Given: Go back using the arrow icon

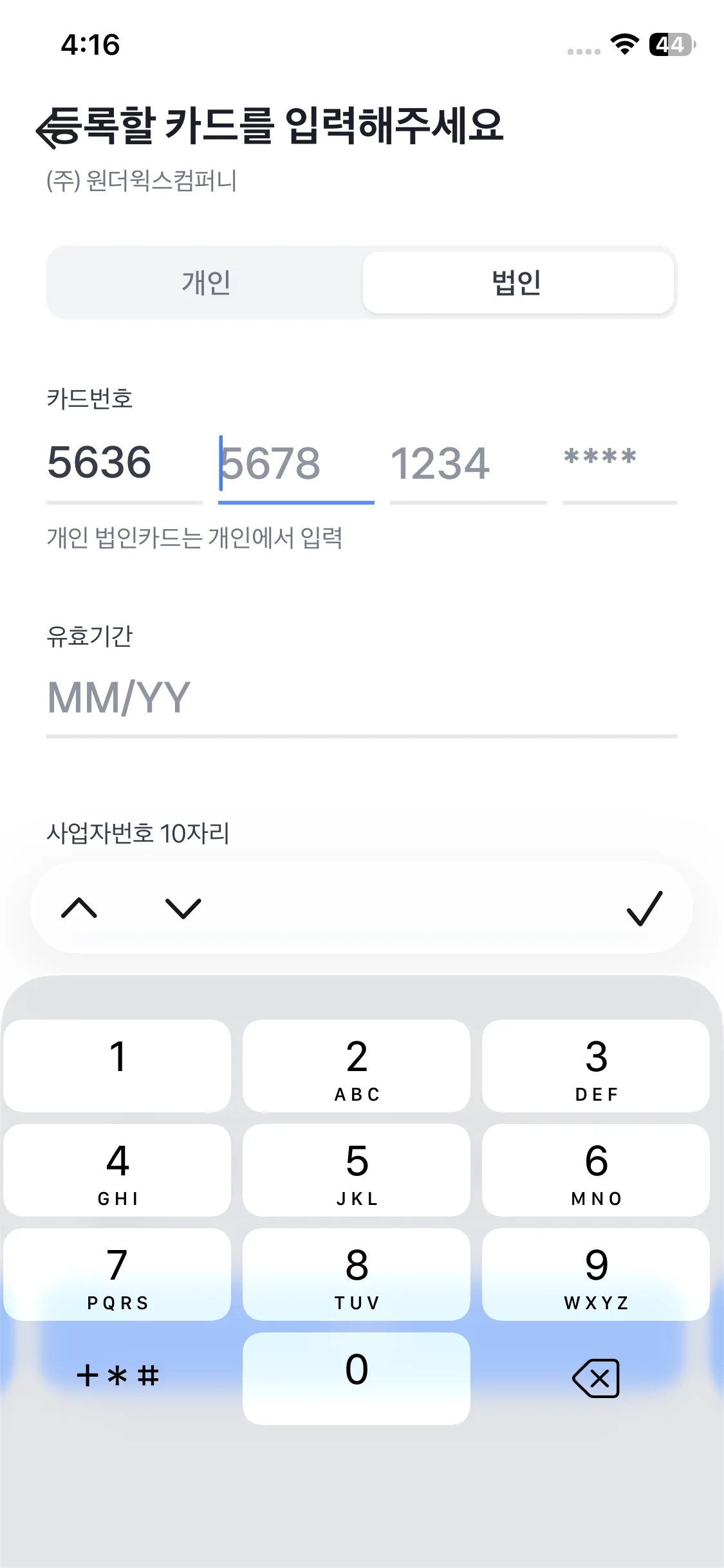Looking at the screenshot, I should pos(53,128).
